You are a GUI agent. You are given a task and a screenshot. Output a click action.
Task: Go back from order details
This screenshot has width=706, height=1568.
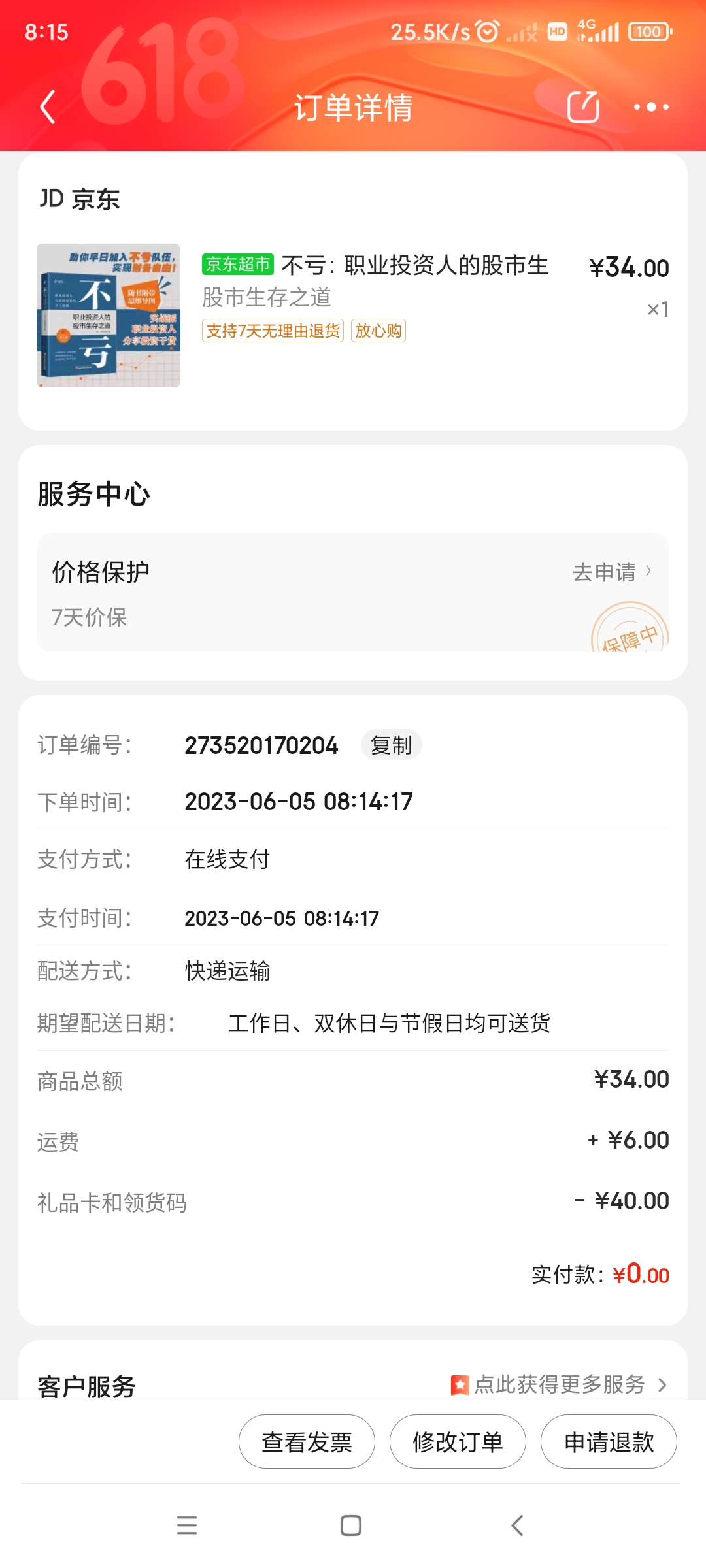48,107
